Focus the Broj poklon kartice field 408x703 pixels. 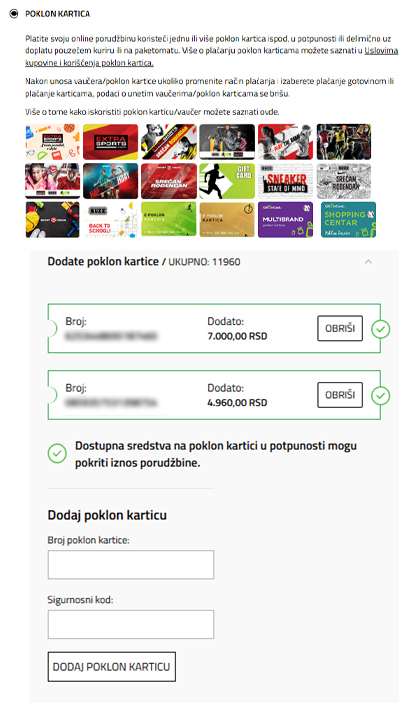pyautogui.click(x=131, y=564)
